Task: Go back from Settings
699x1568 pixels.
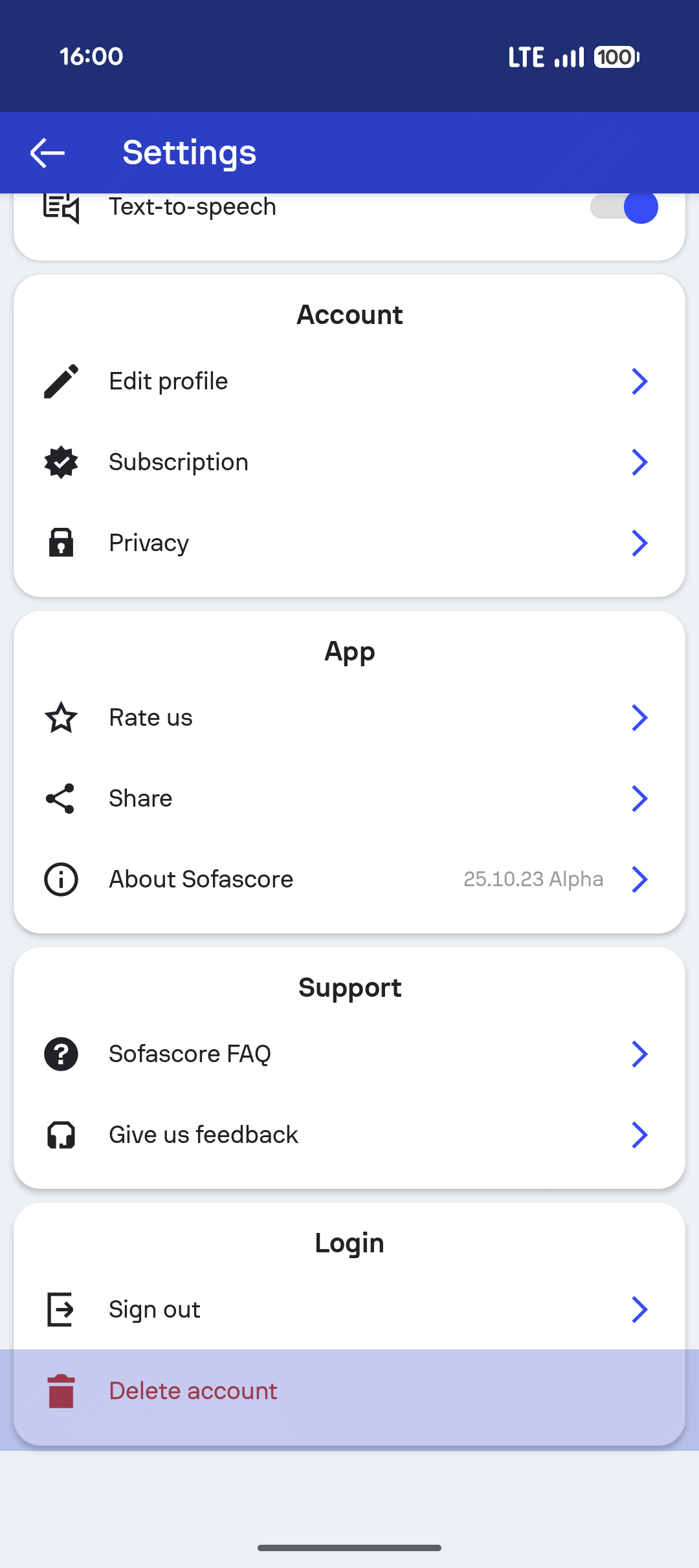Action: [48, 153]
